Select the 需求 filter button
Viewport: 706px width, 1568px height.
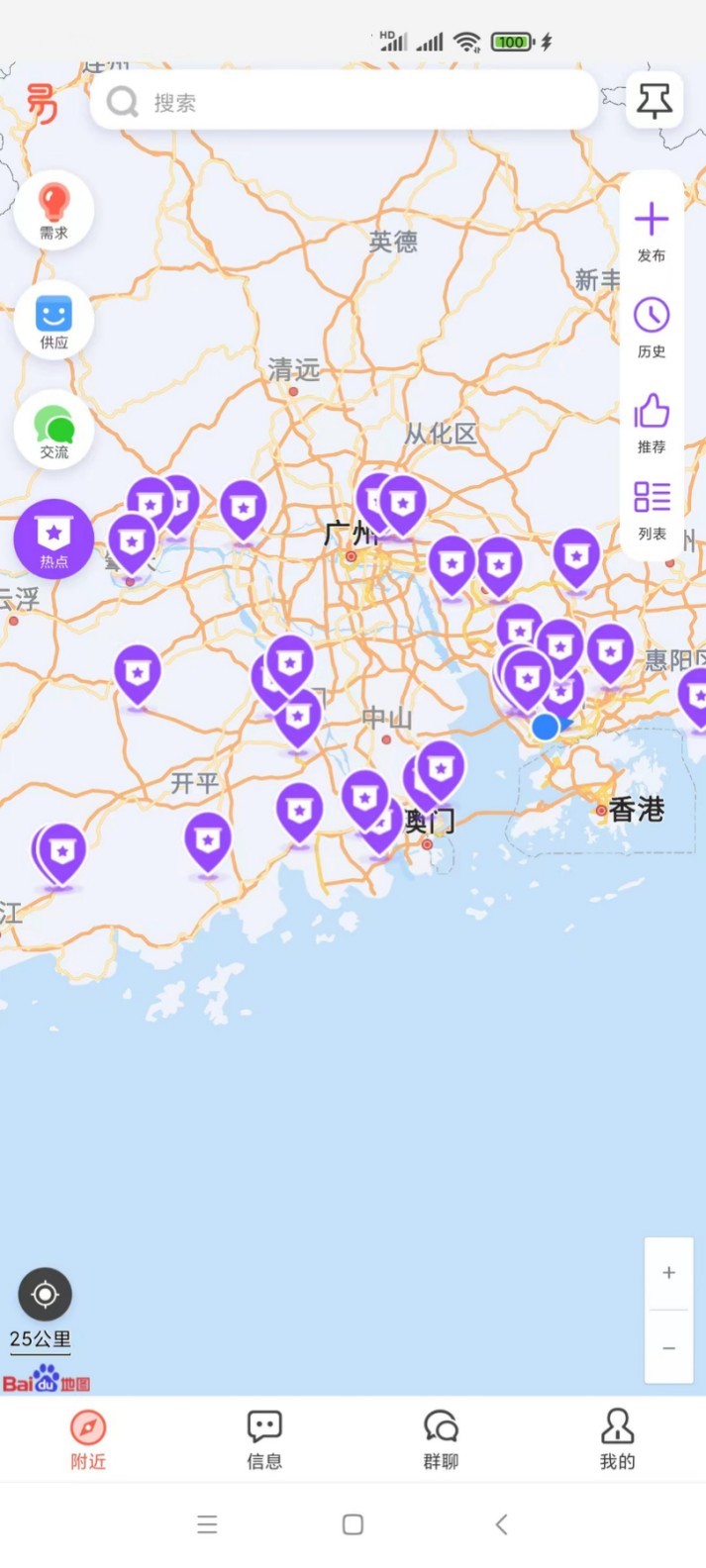[x=53, y=210]
